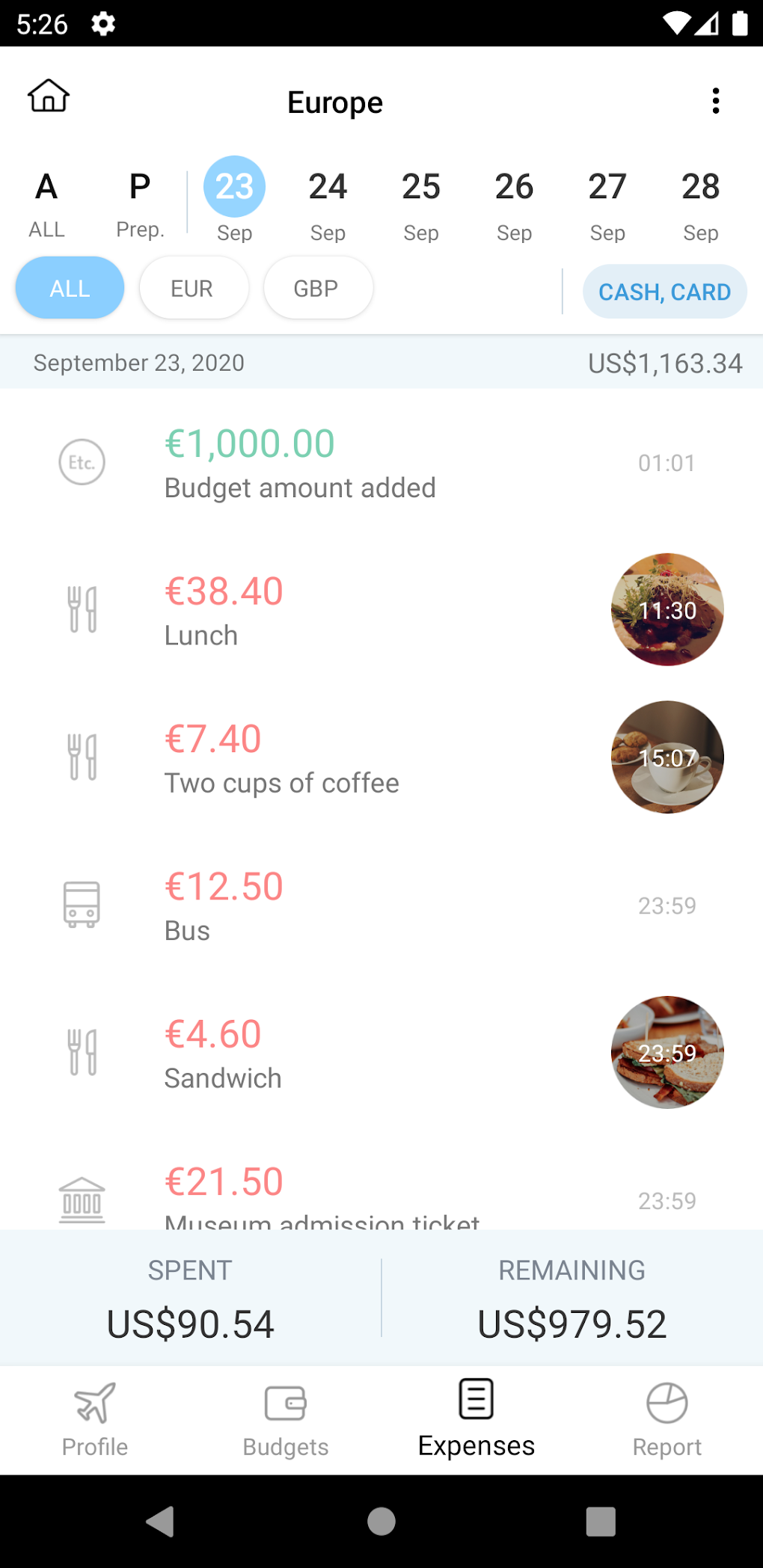Open the Sandwich photo thumbnail
Image resolution: width=763 pixels, height=1568 pixels.
(x=667, y=1053)
